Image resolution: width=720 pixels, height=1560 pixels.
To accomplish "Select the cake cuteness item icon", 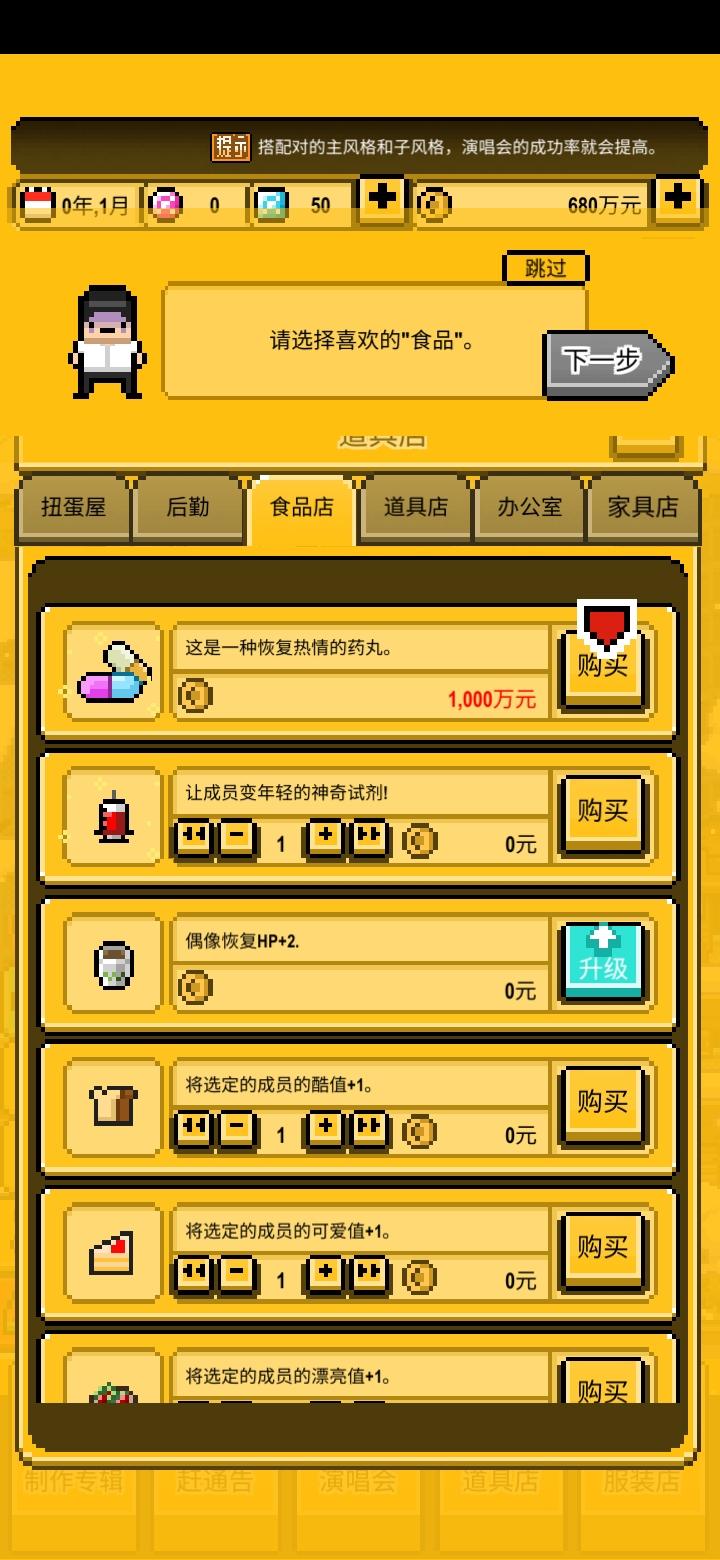I will click(110, 1250).
